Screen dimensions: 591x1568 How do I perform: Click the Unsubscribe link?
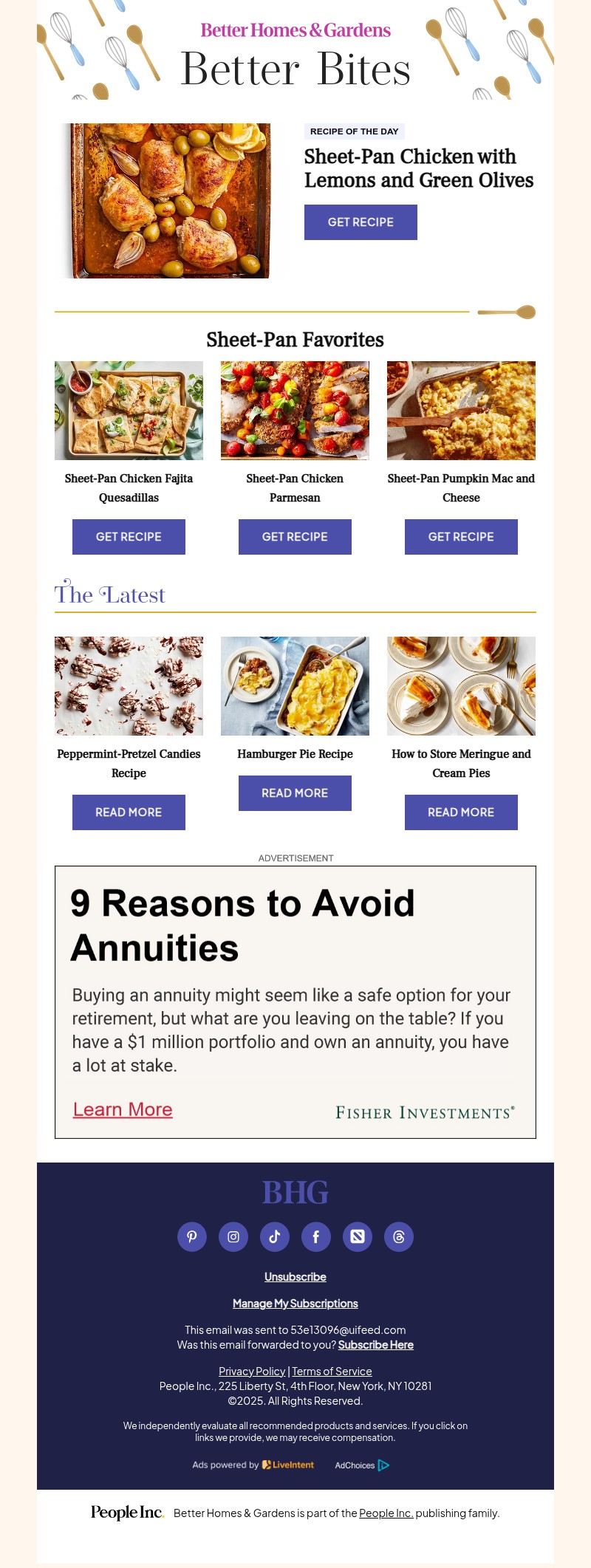(295, 1276)
